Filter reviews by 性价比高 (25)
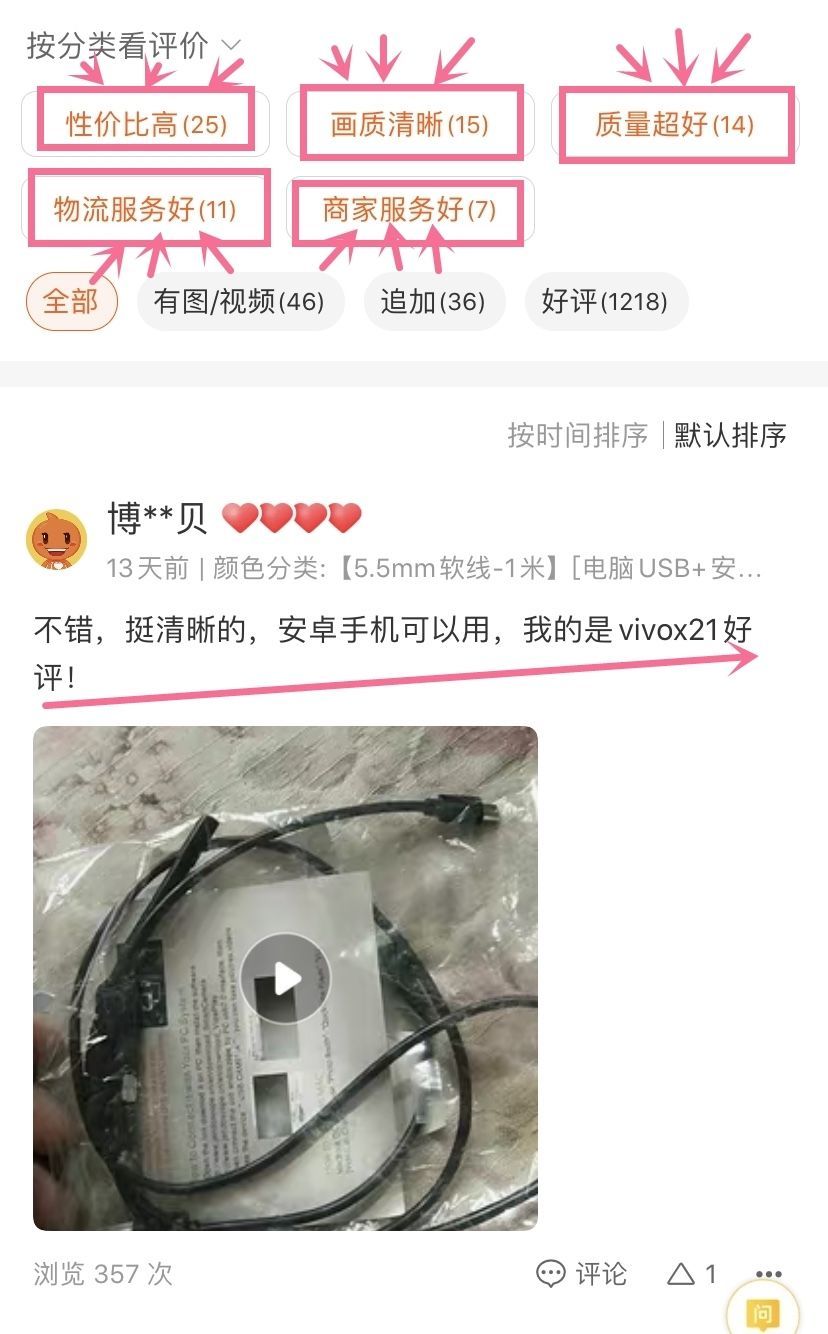Image resolution: width=828 pixels, height=1334 pixels. point(146,124)
